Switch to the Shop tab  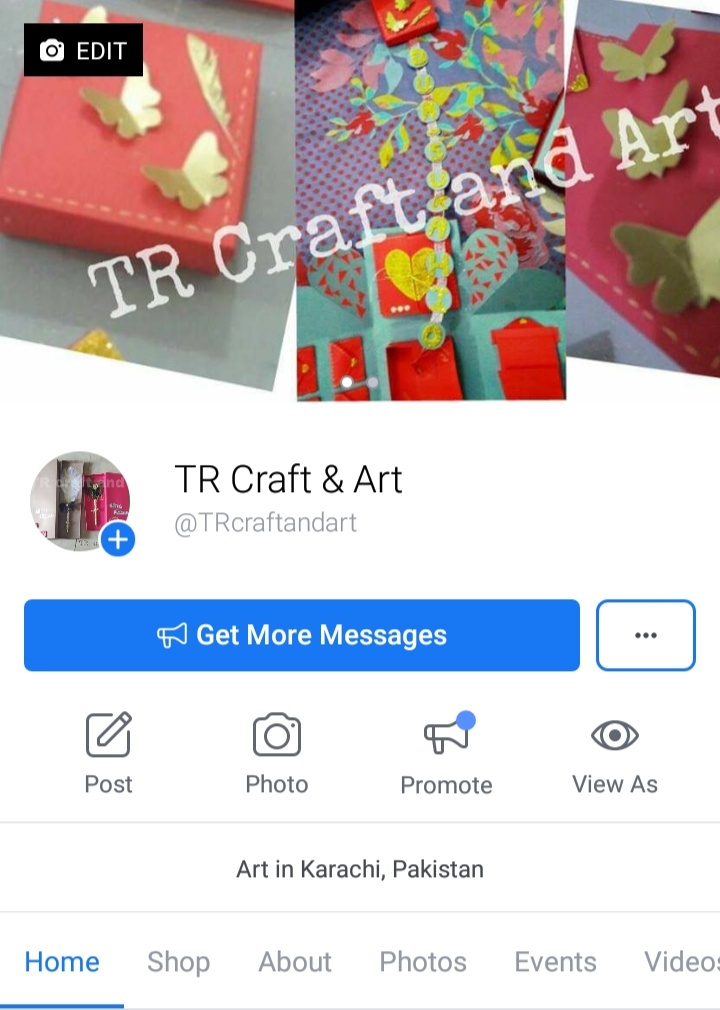click(x=178, y=962)
